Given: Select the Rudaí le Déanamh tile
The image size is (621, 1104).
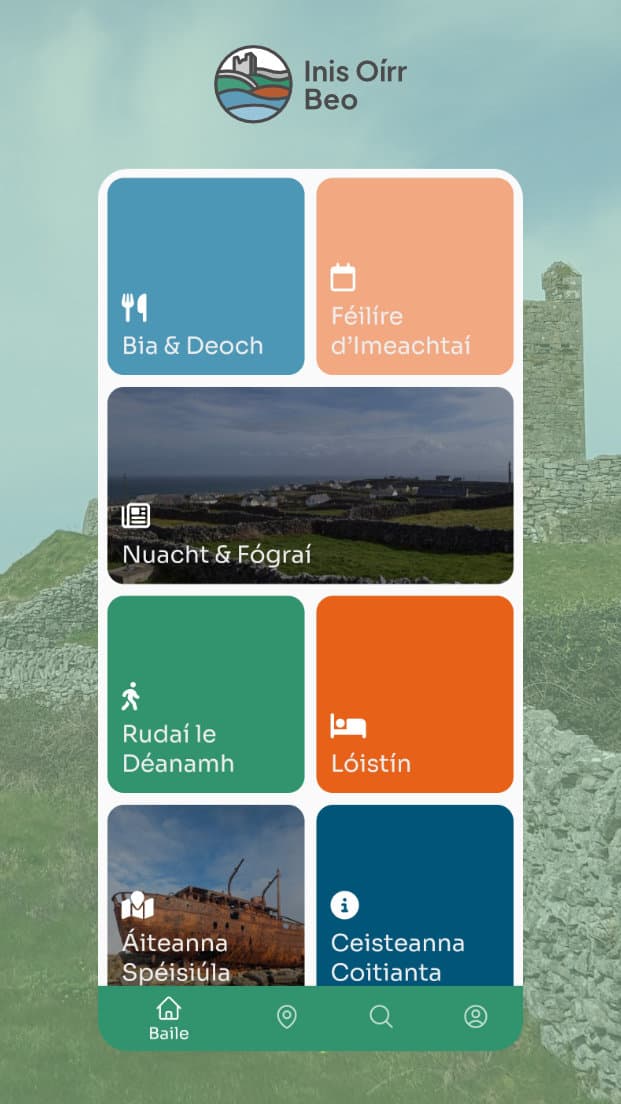Looking at the screenshot, I should pos(206,694).
